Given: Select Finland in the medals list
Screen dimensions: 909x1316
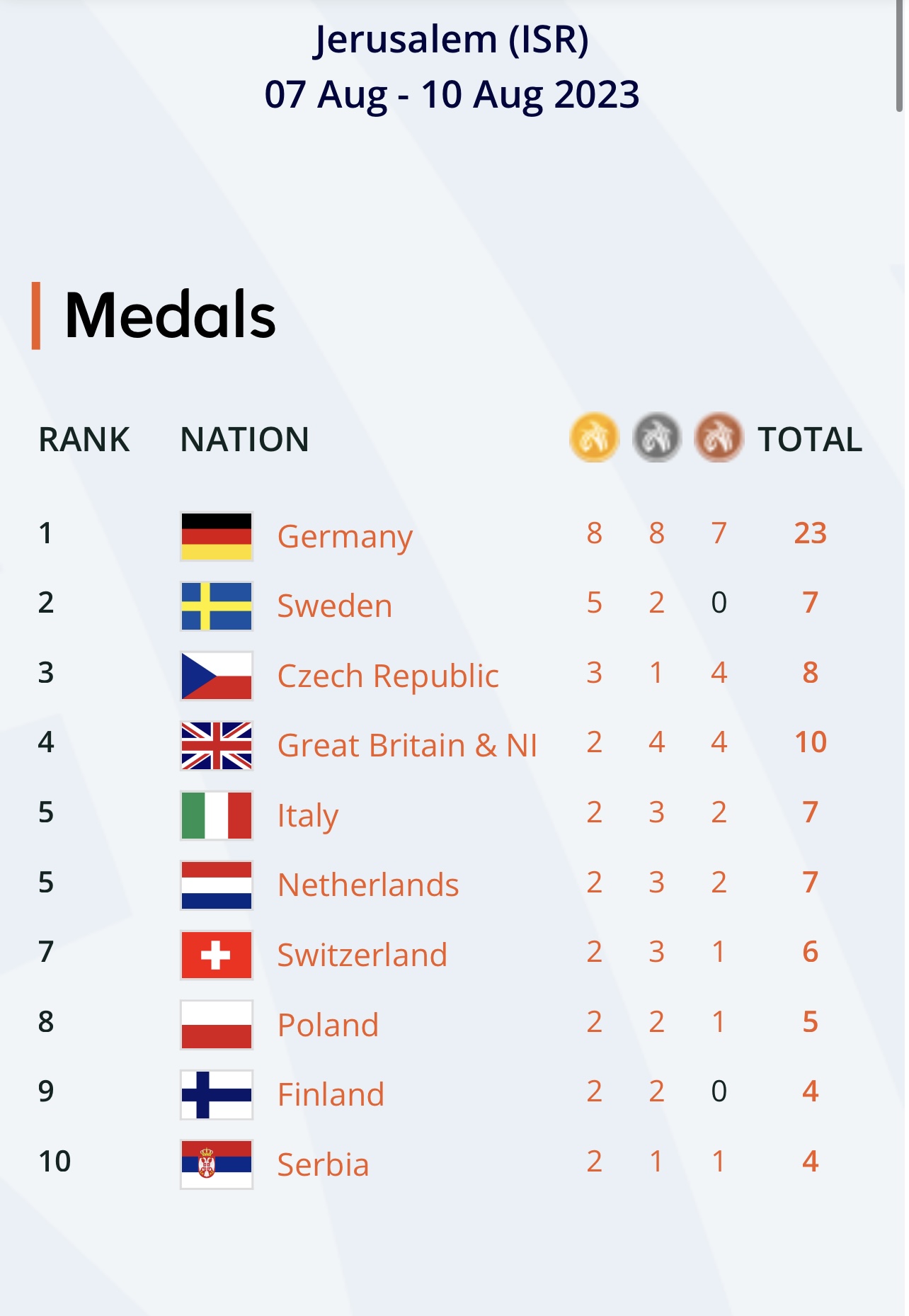Looking at the screenshot, I should [x=331, y=1094].
